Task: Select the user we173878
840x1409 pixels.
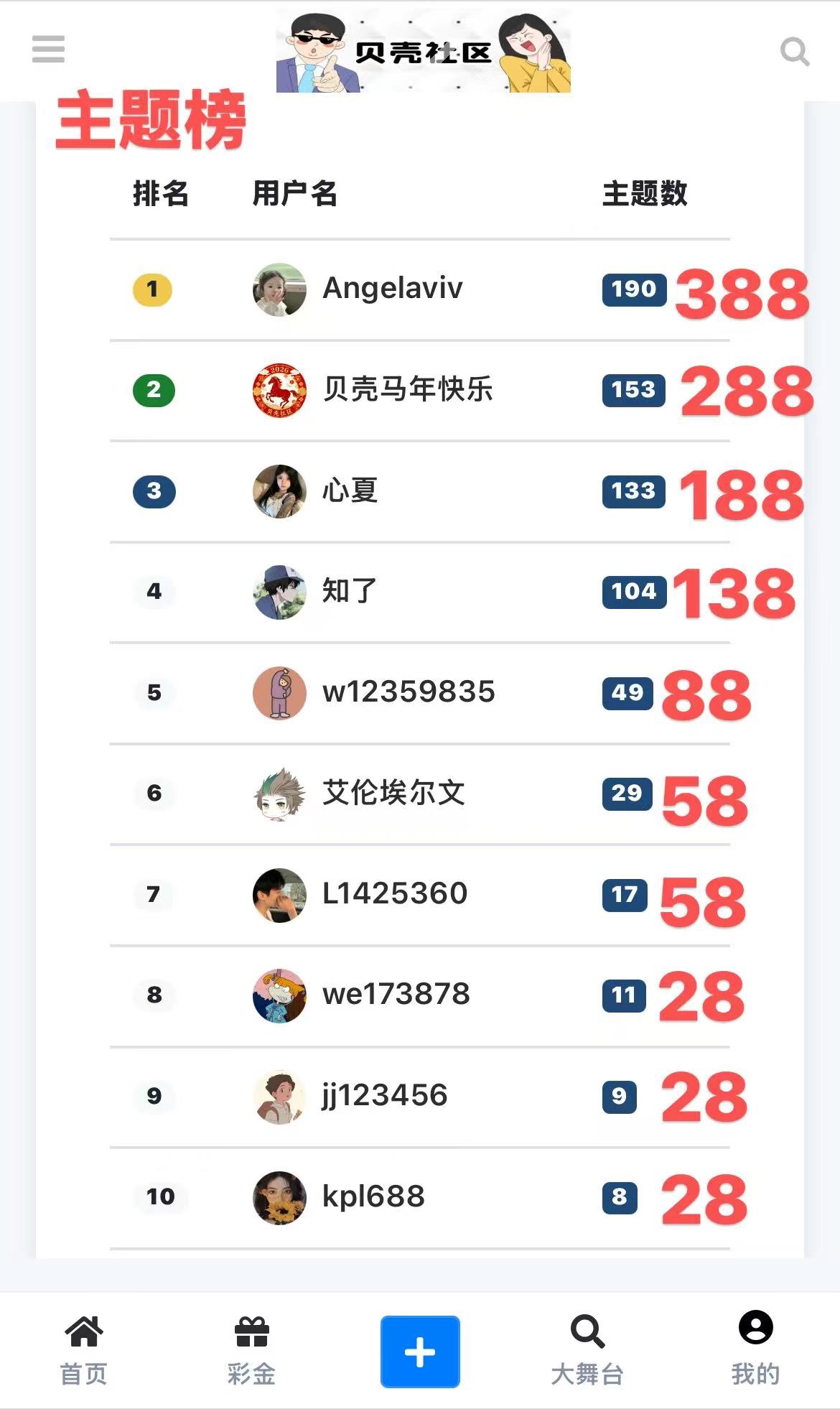Action: pos(396,995)
